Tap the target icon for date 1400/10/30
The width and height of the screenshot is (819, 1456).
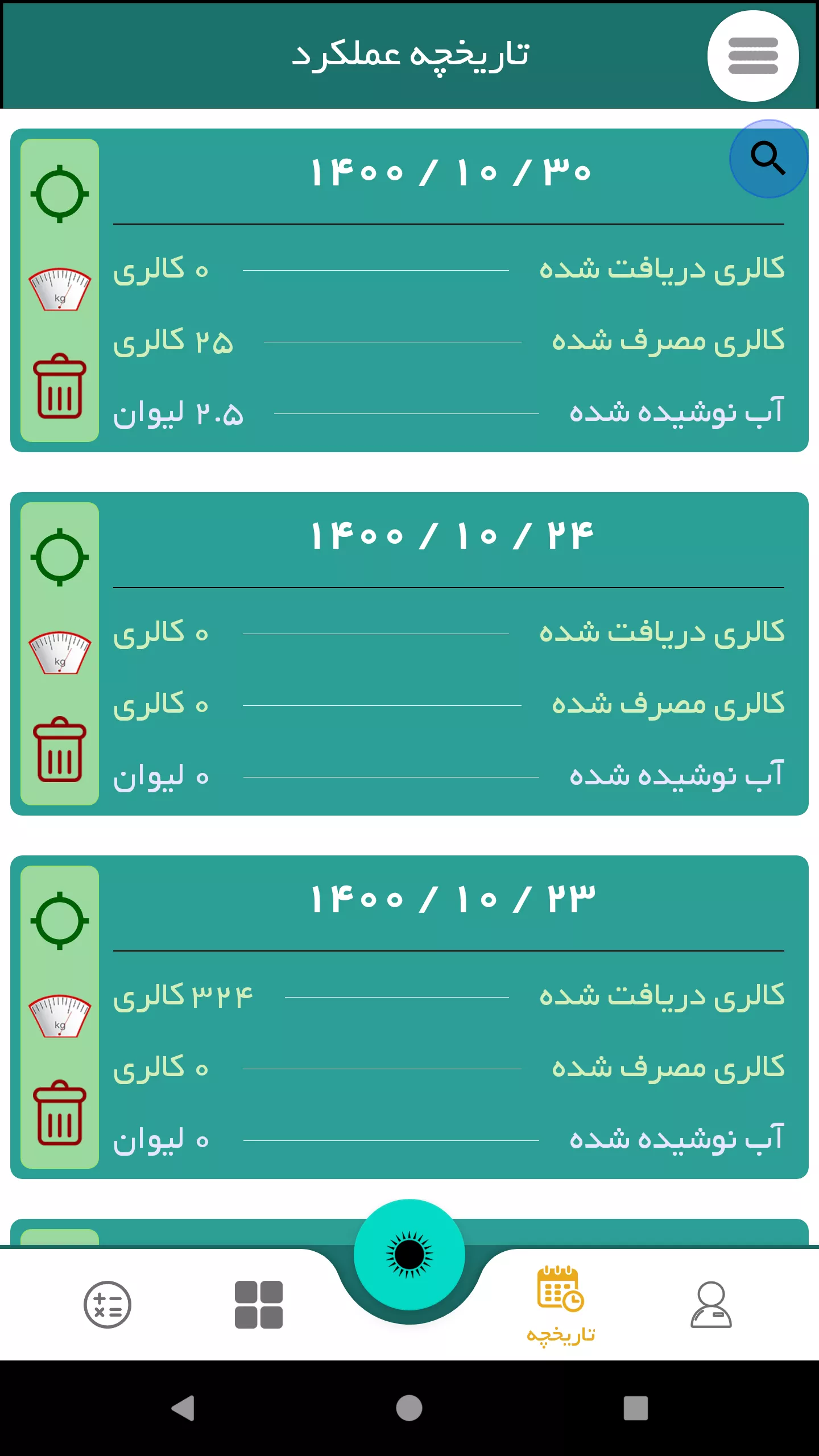click(x=60, y=194)
